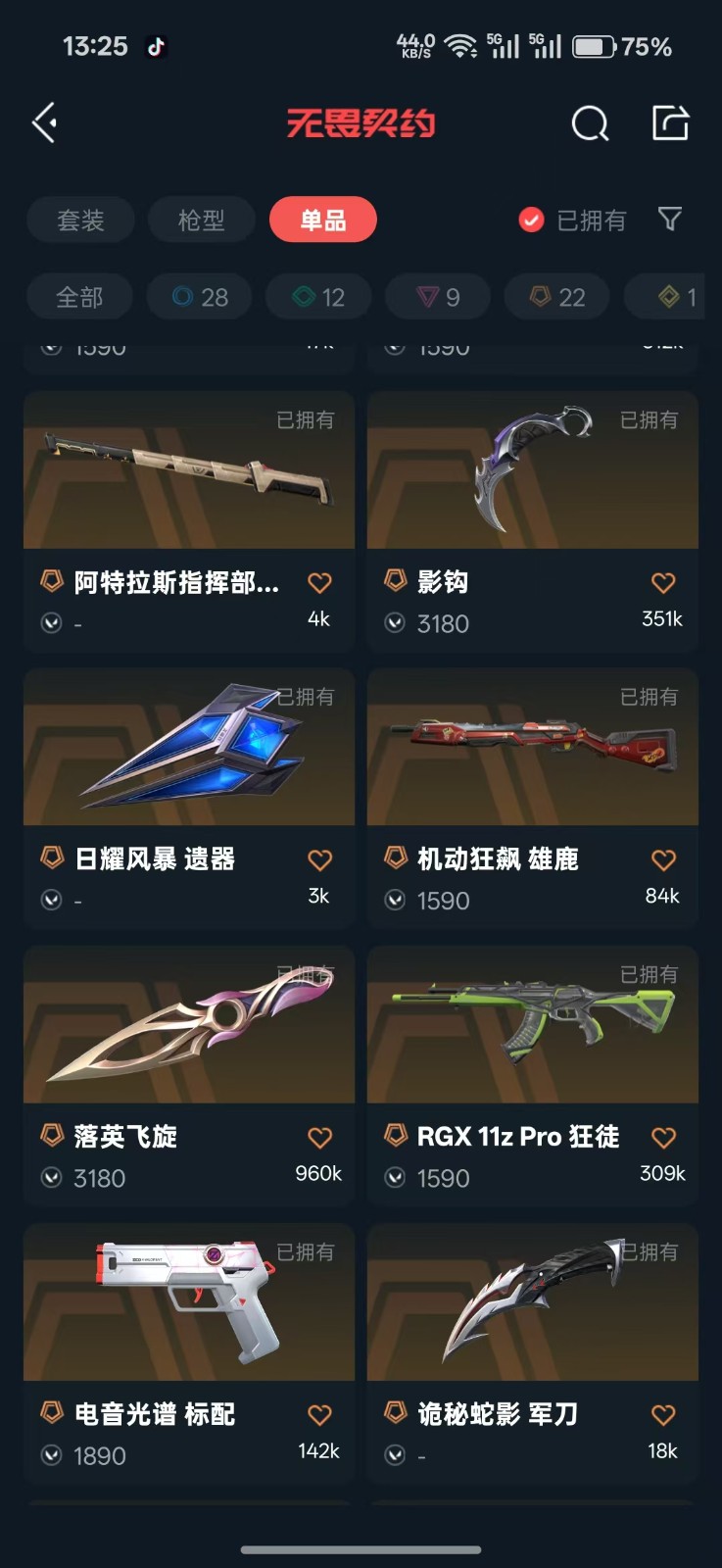Tap the share icon at top right
722x1568 pixels.
tap(671, 122)
